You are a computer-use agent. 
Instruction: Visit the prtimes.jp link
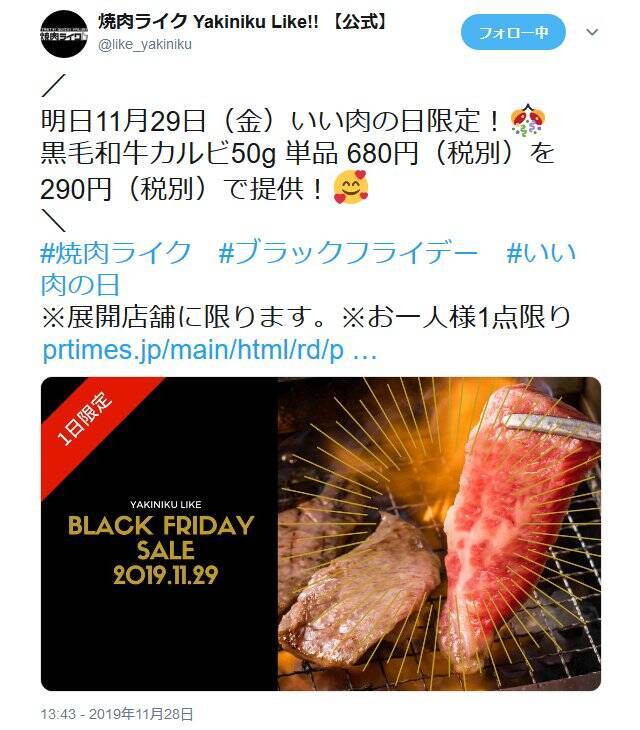[209, 352]
